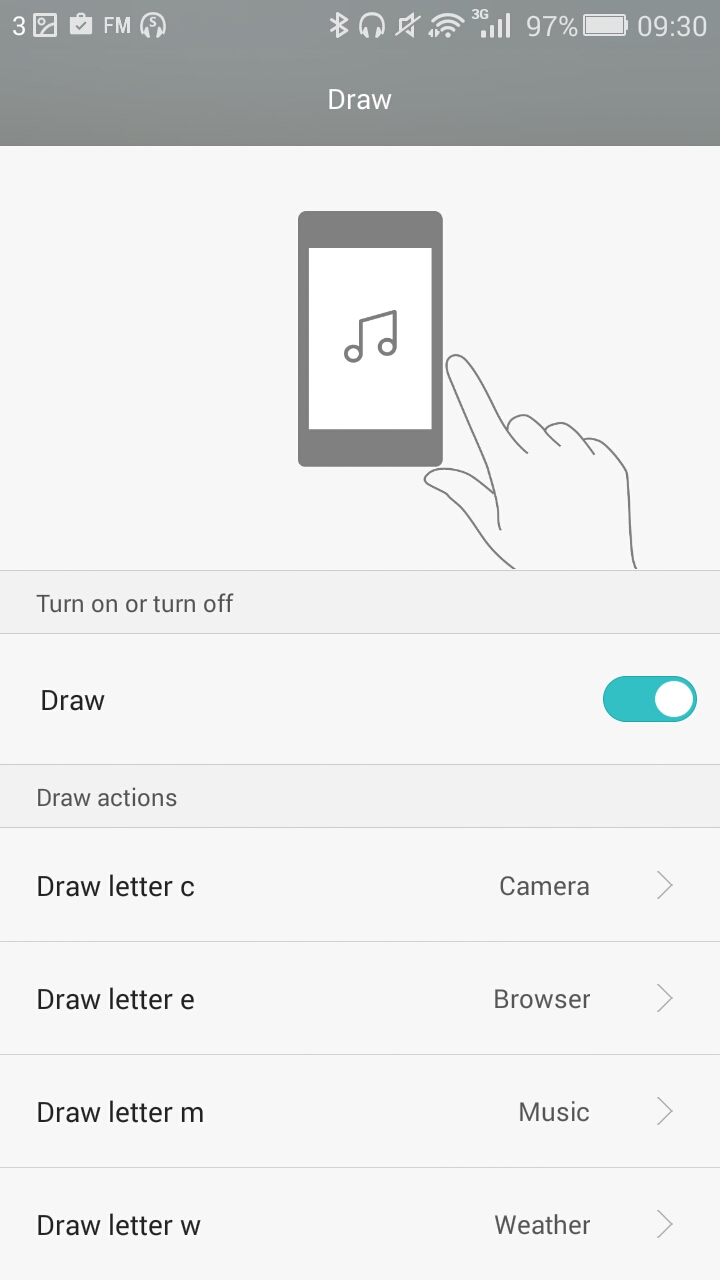Image resolution: width=720 pixels, height=1280 pixels.
Task: Open Draw letter c Camera setting
Action: pos(360,886)
